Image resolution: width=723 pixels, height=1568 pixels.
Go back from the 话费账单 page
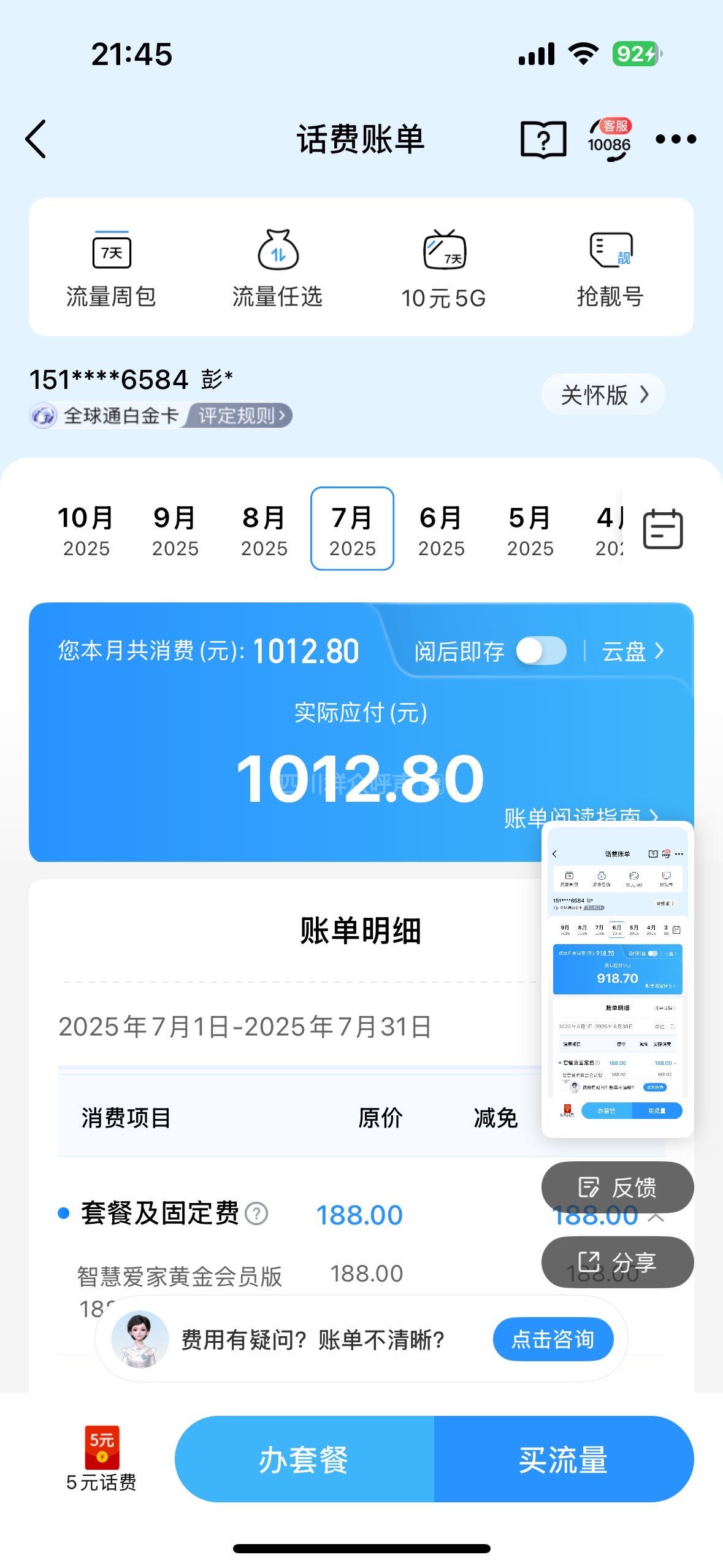point(36,139)
